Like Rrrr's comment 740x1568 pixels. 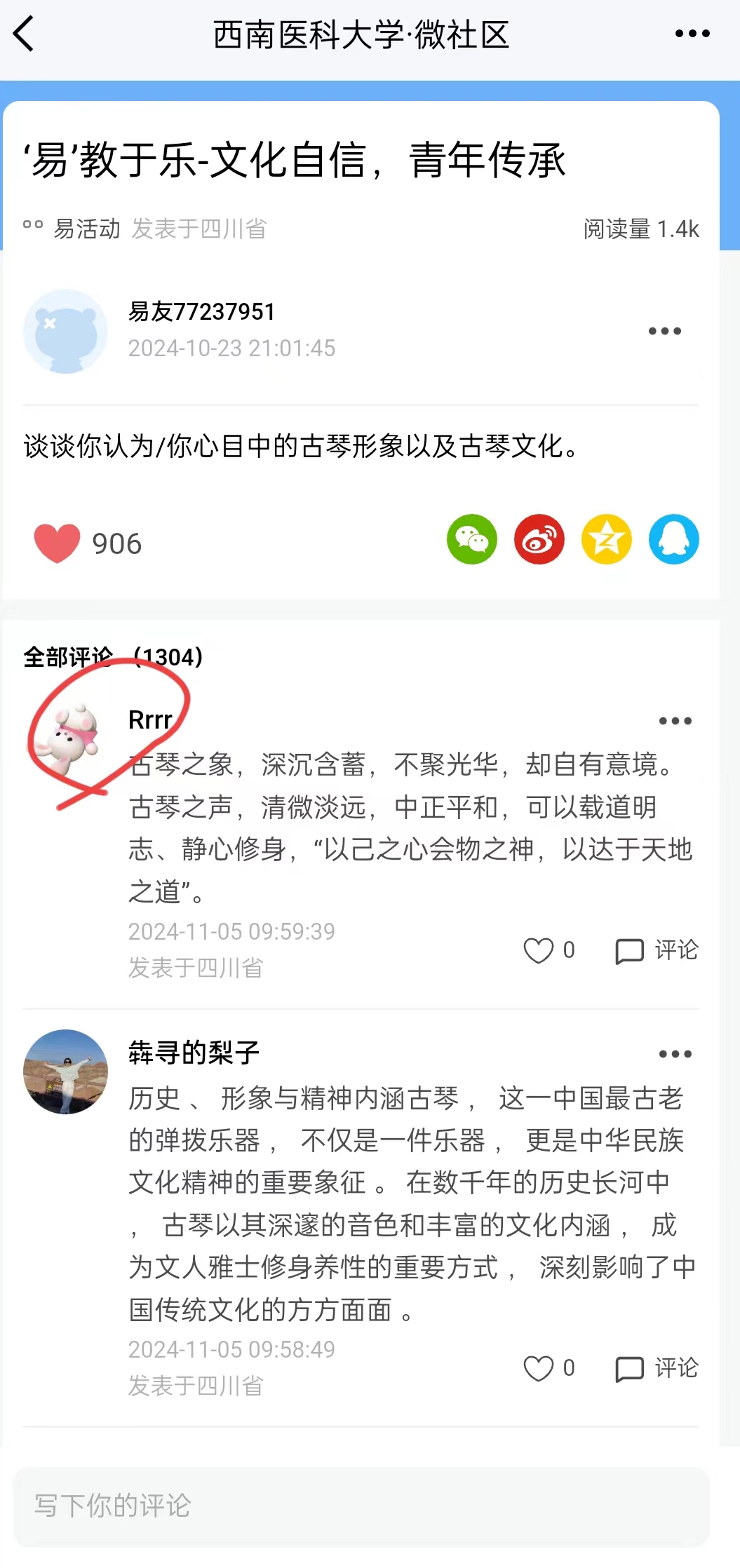point(549,950)
